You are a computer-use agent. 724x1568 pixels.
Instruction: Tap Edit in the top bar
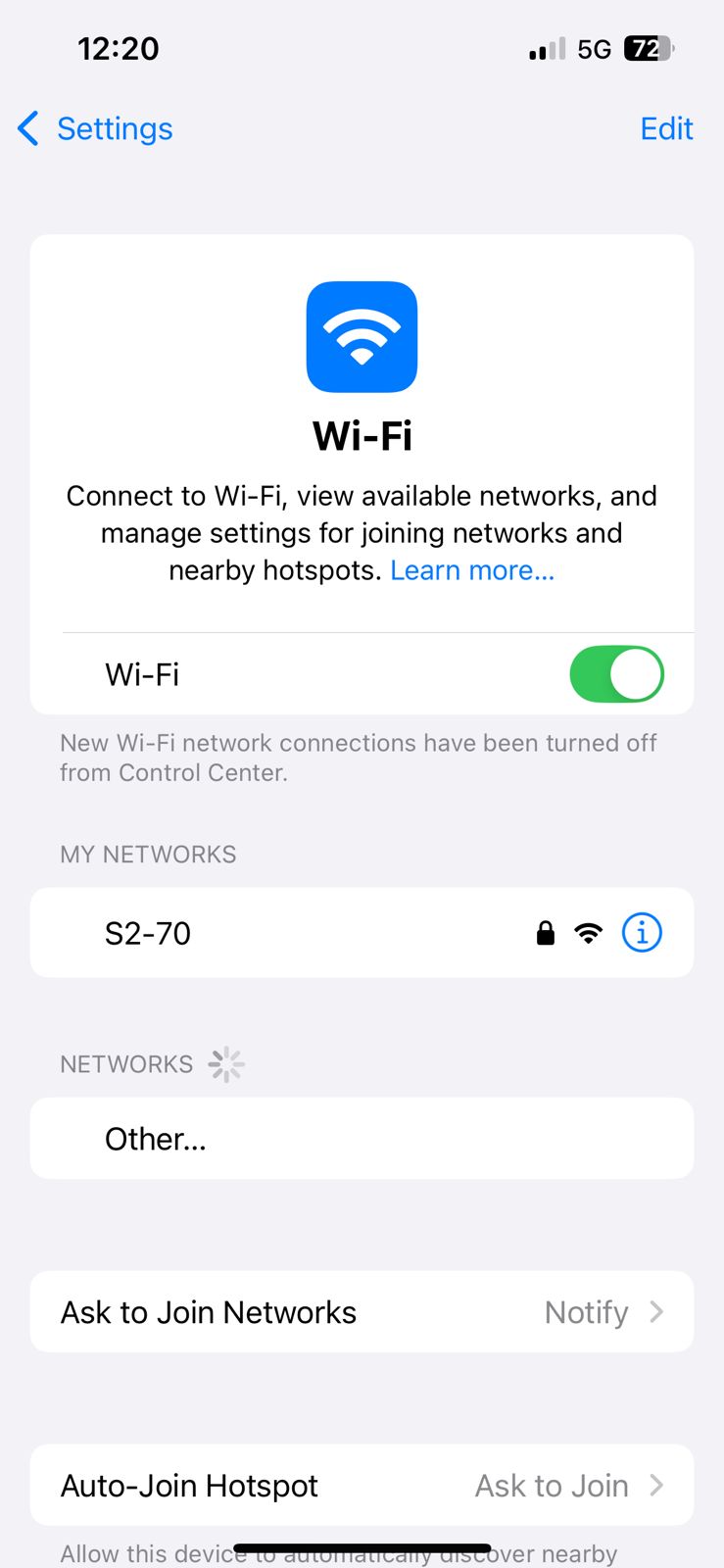(666, 128)
